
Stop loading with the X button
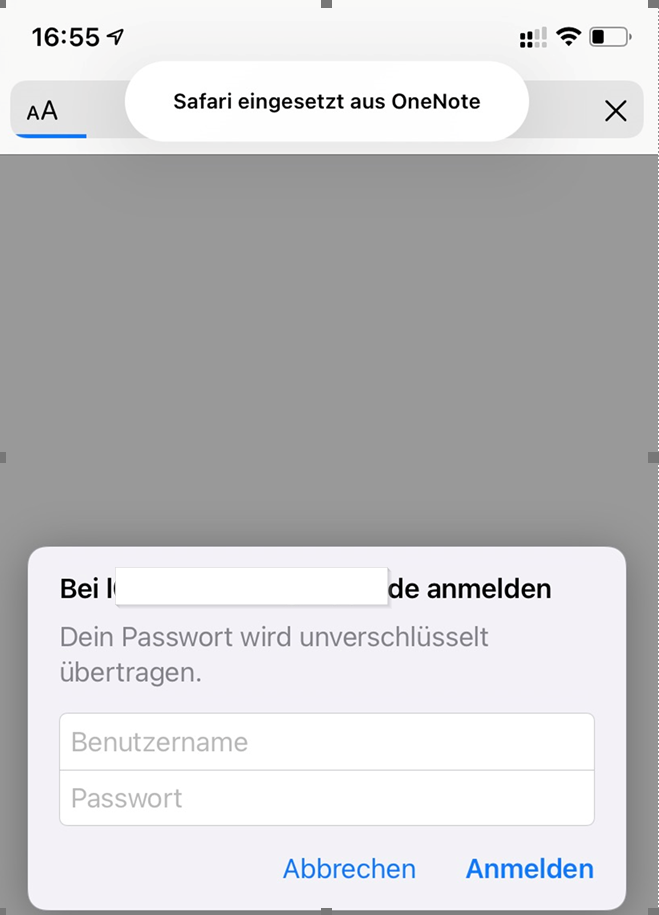(616, 111)
